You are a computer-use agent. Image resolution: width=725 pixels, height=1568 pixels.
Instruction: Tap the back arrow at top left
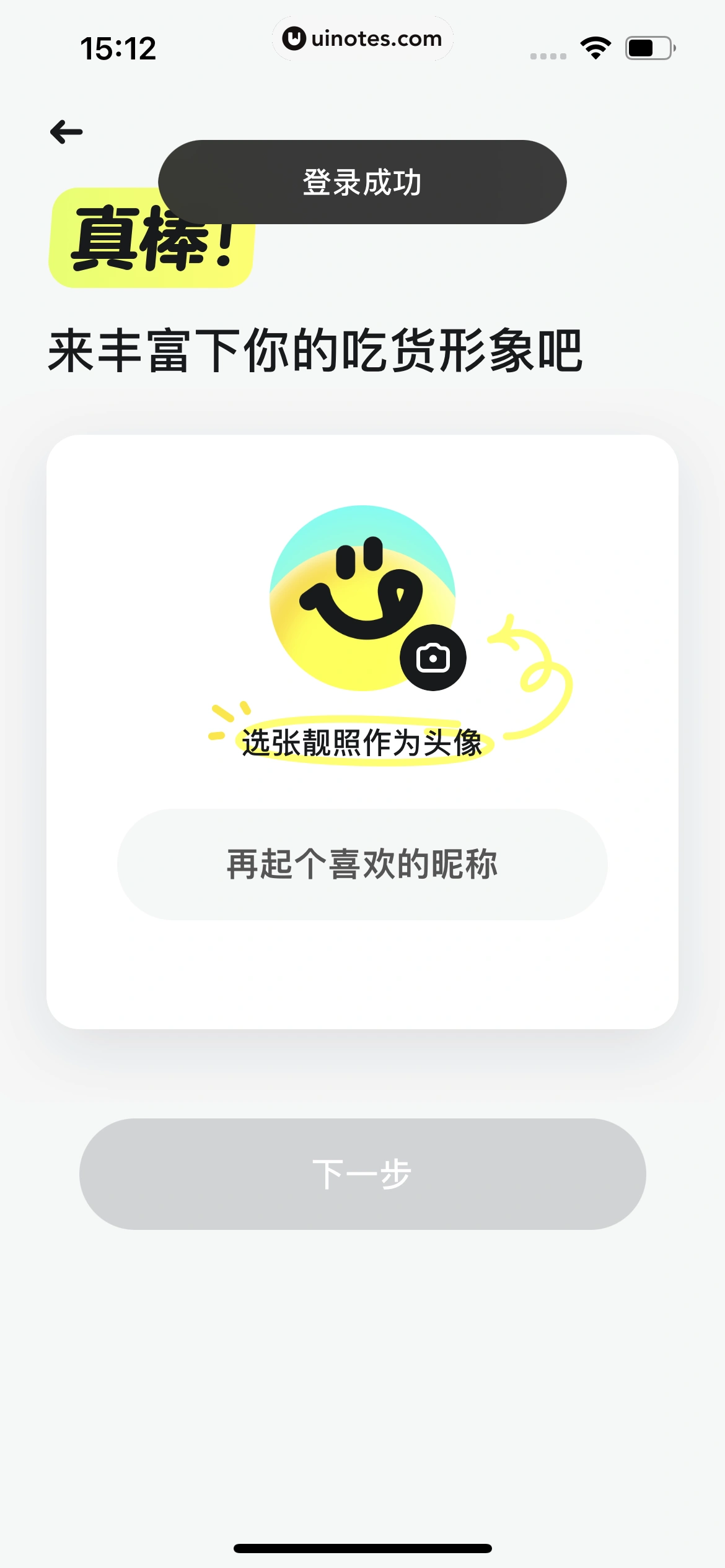tap(66, 131)
